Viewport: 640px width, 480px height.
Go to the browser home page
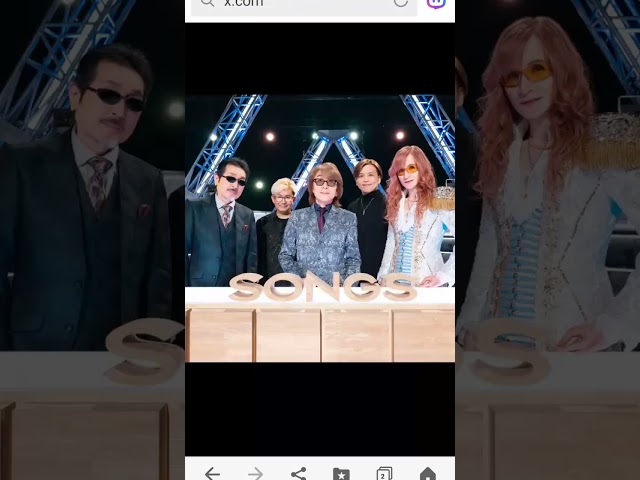pyautogui.click(x=427, y=473)
